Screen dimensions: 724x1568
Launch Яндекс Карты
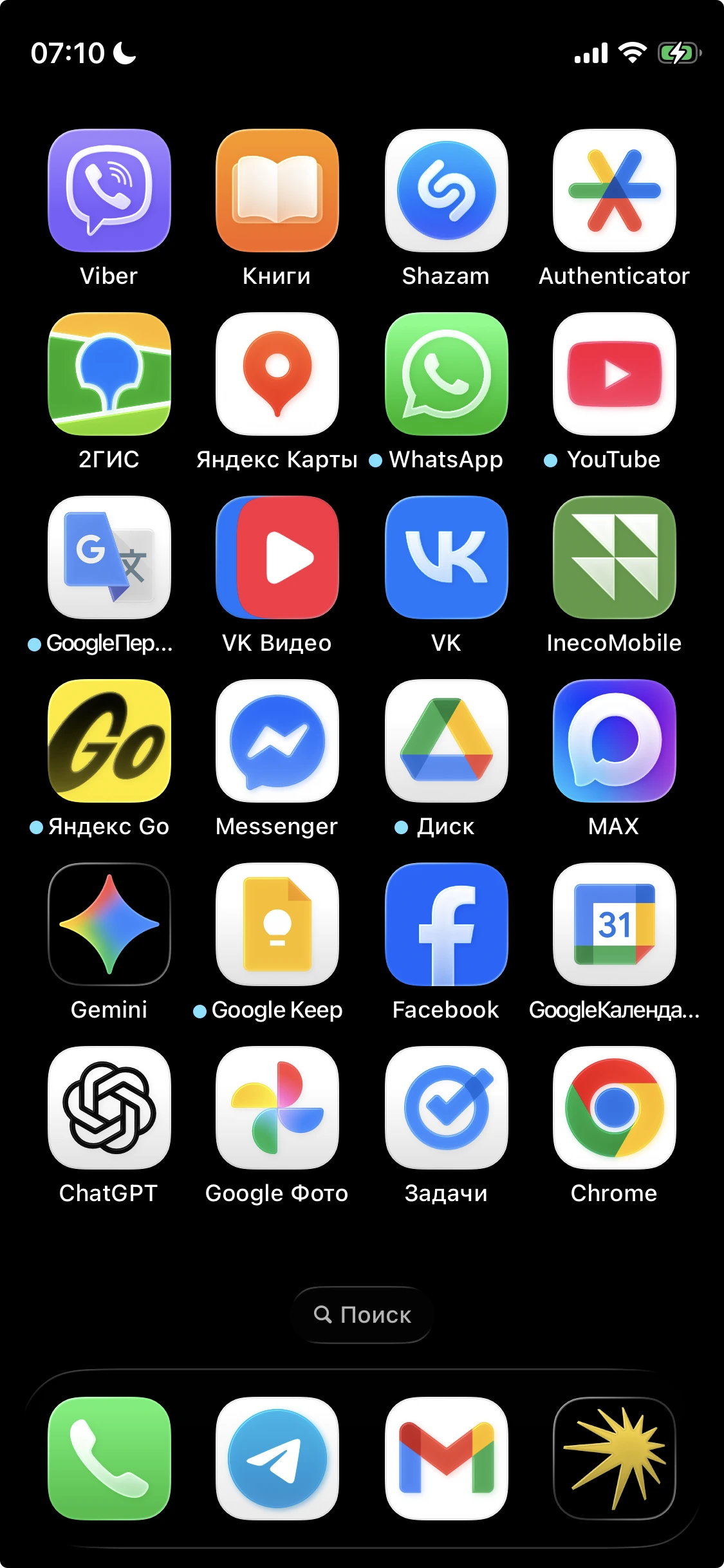pyautogui.click(x=277, y=374)
